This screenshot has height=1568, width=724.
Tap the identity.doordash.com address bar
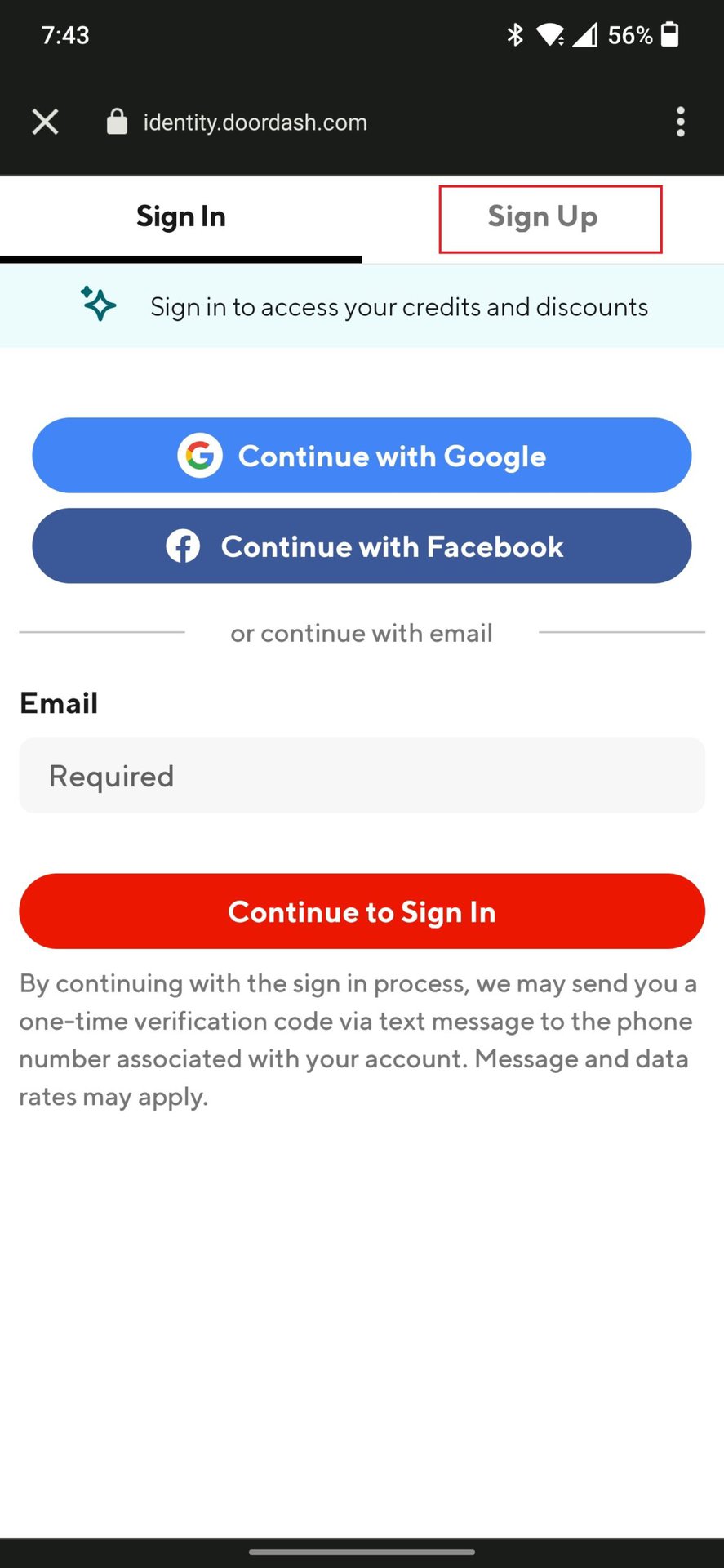[255, 122]
